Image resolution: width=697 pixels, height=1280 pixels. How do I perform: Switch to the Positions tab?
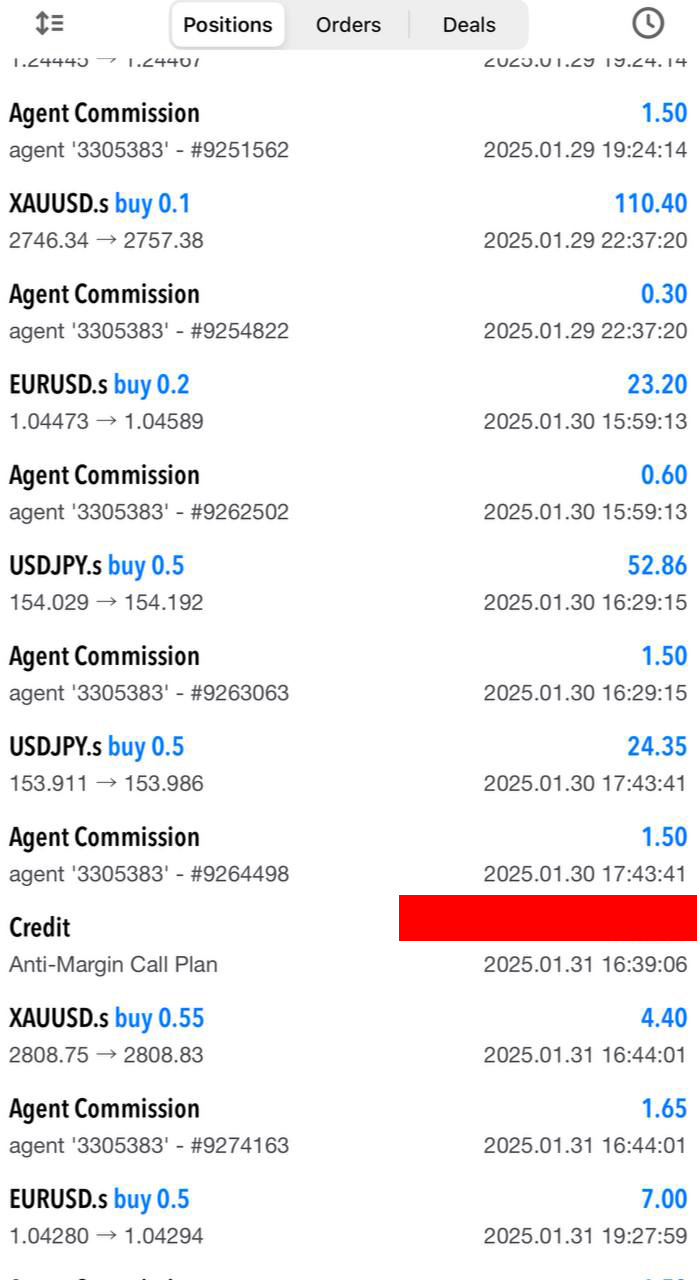(228, 25)
